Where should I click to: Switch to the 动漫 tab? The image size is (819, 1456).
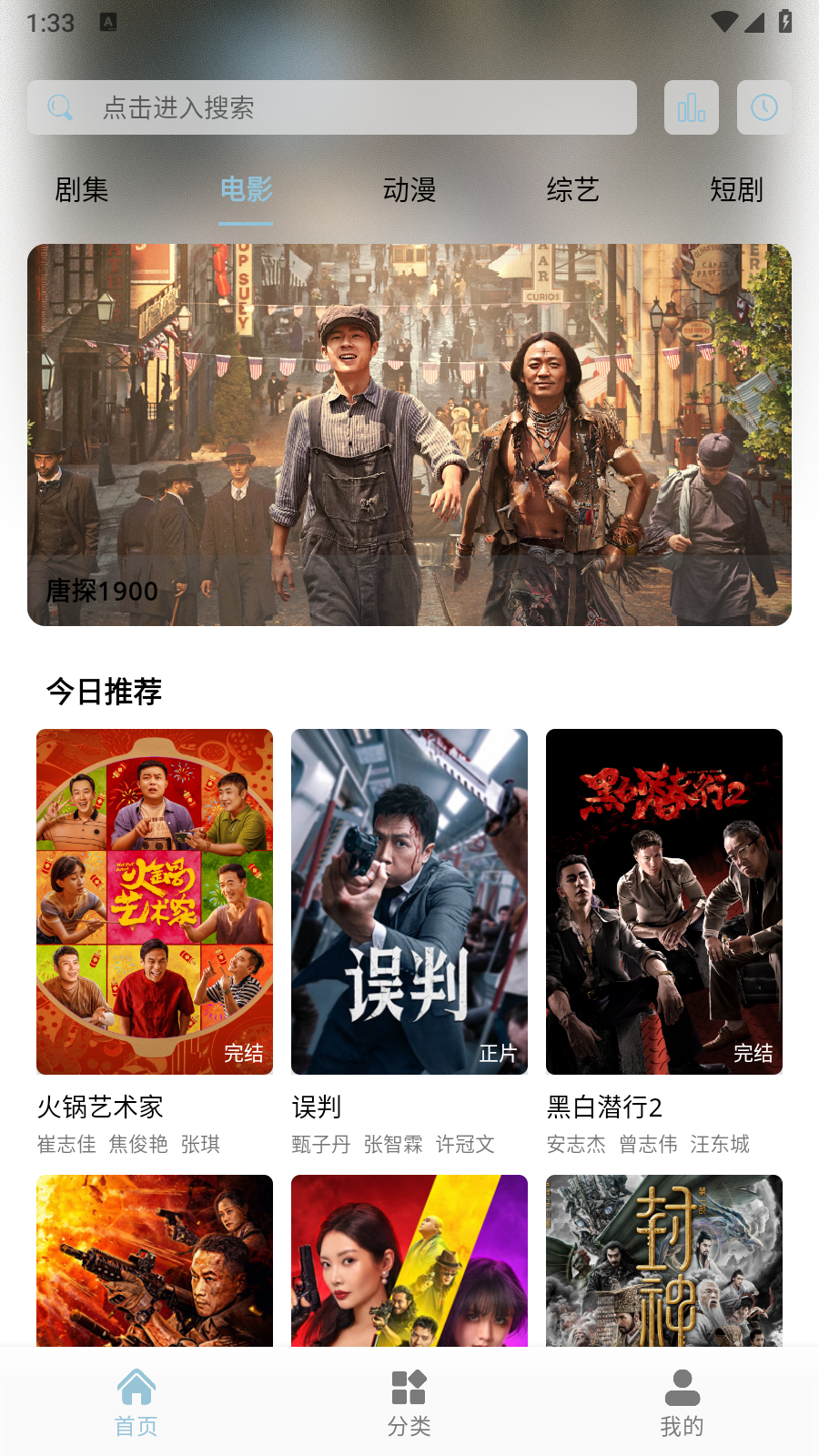pyautogui.click(x=409, y=191)
